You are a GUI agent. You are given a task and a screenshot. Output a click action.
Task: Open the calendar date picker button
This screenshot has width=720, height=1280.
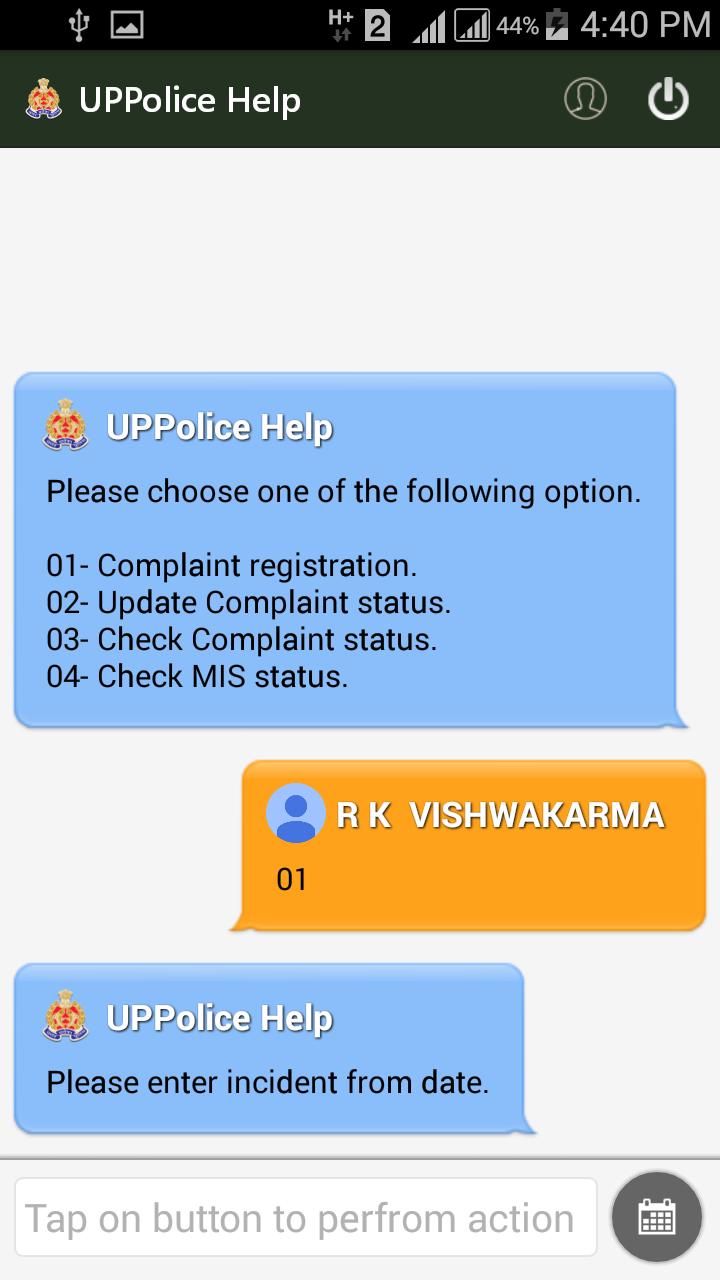click(x=657, y=1217)
